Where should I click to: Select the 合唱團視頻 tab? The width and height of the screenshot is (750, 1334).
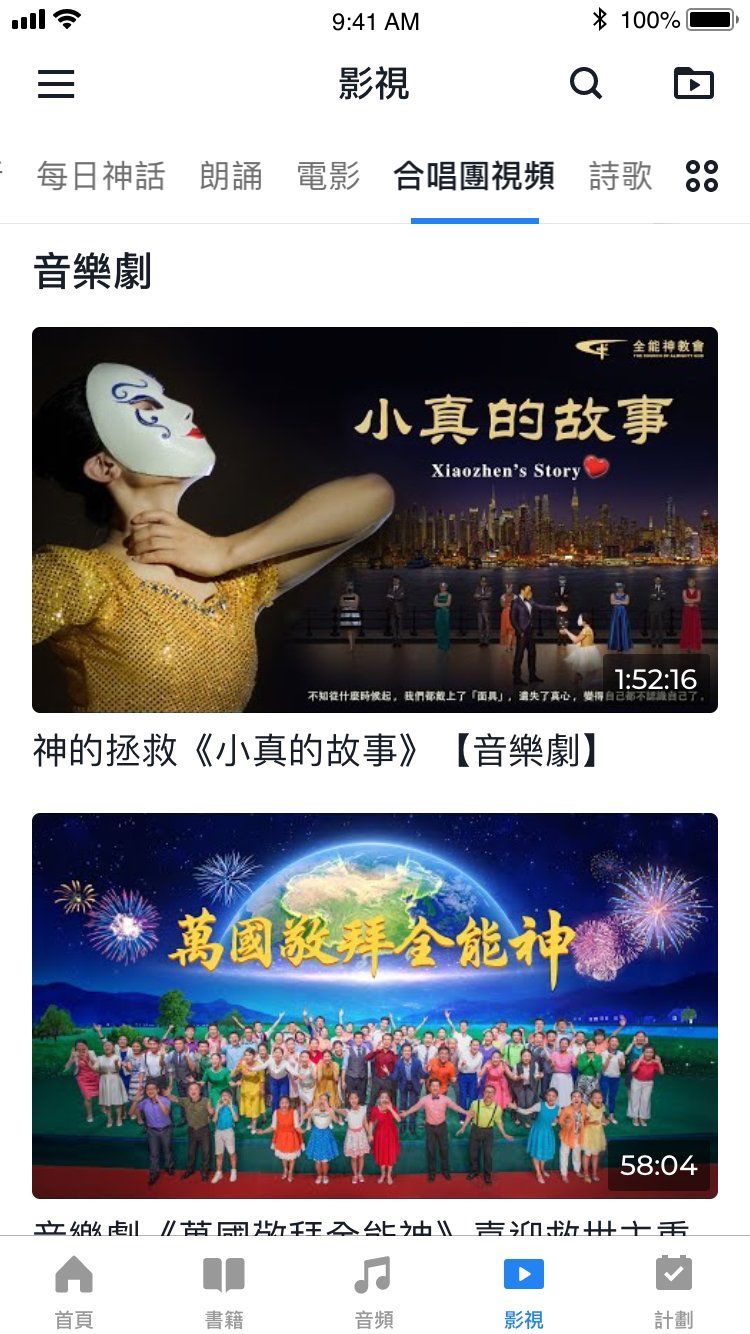pos(474,177)
